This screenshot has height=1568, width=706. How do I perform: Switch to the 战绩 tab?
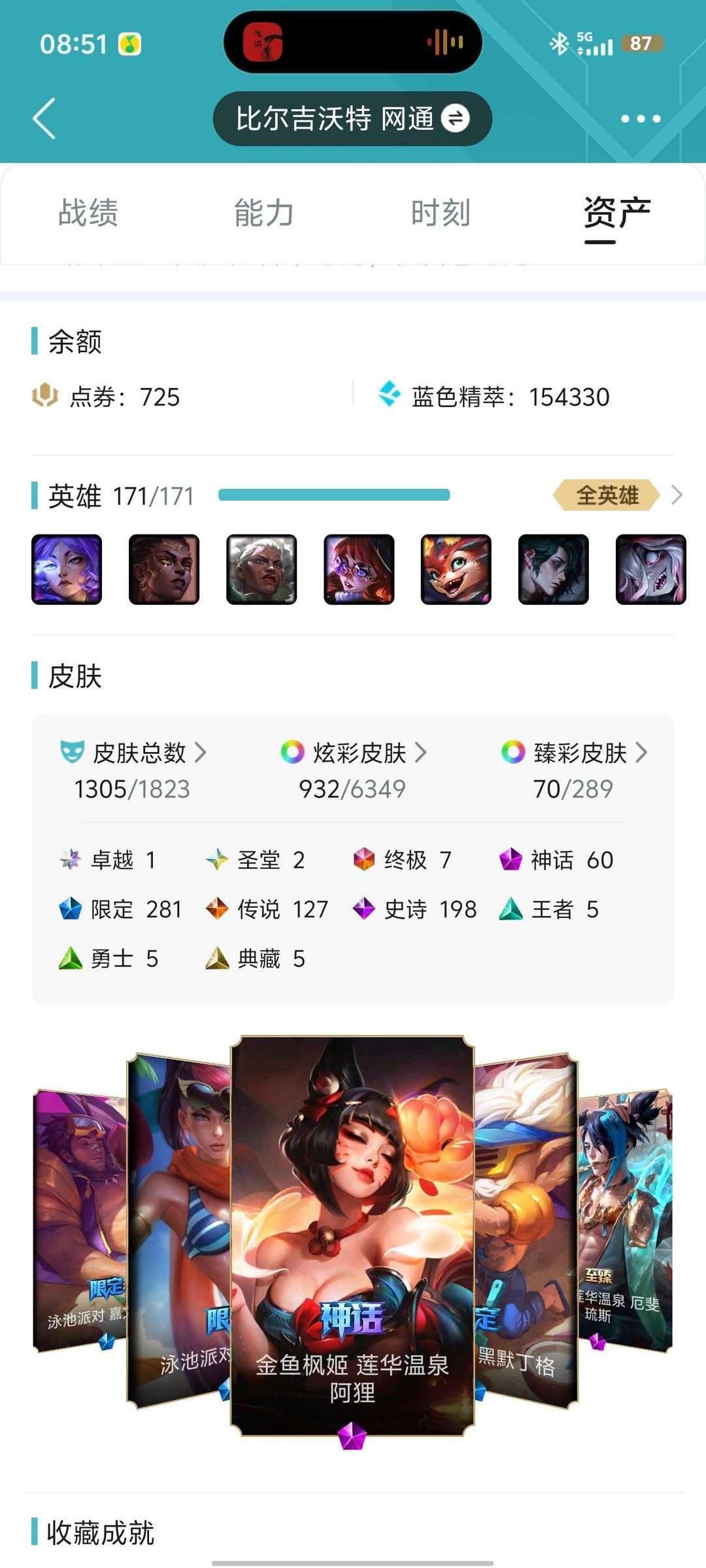(88, 213)
